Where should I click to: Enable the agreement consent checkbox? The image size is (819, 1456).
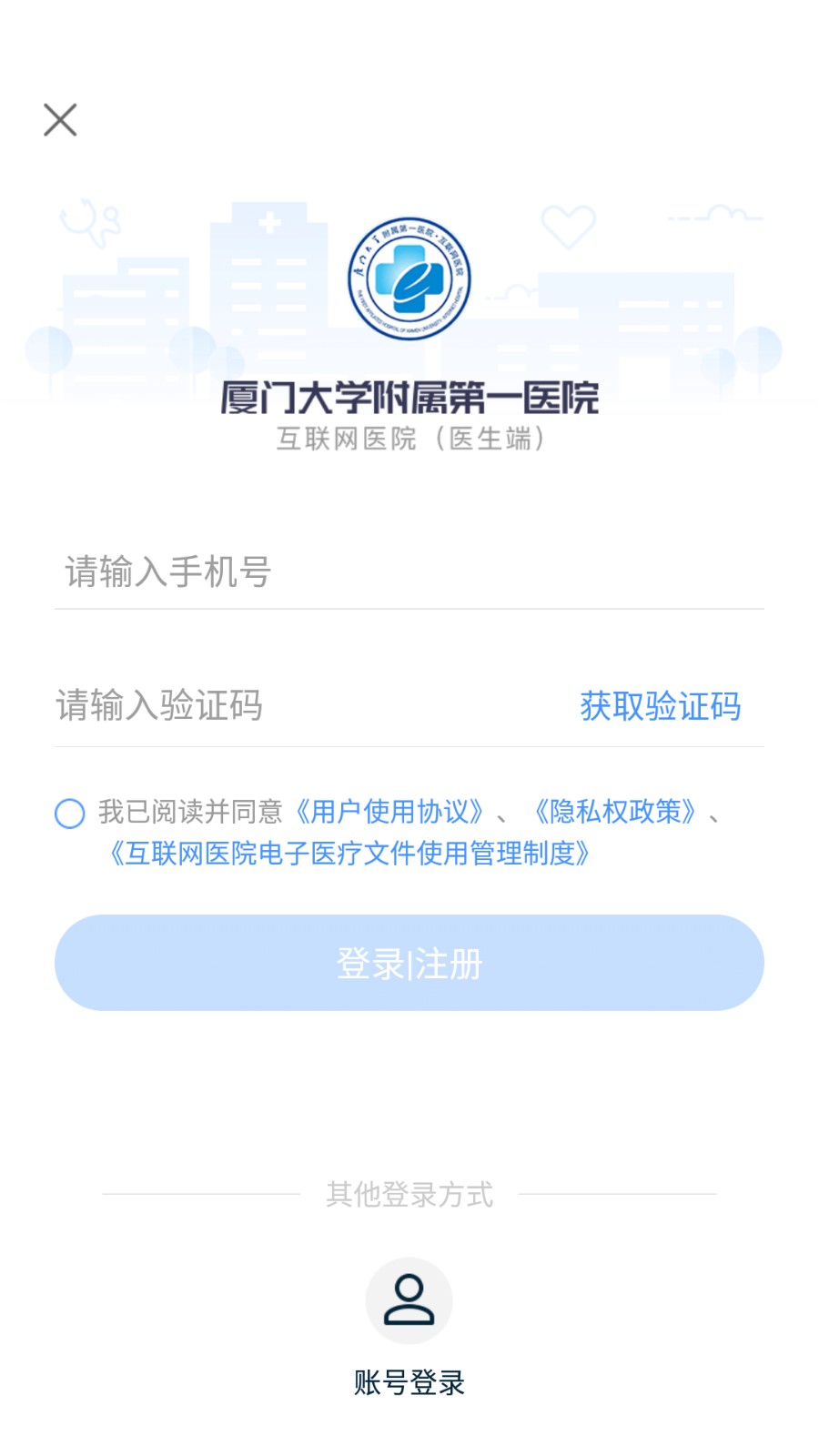tap(70, 814)
